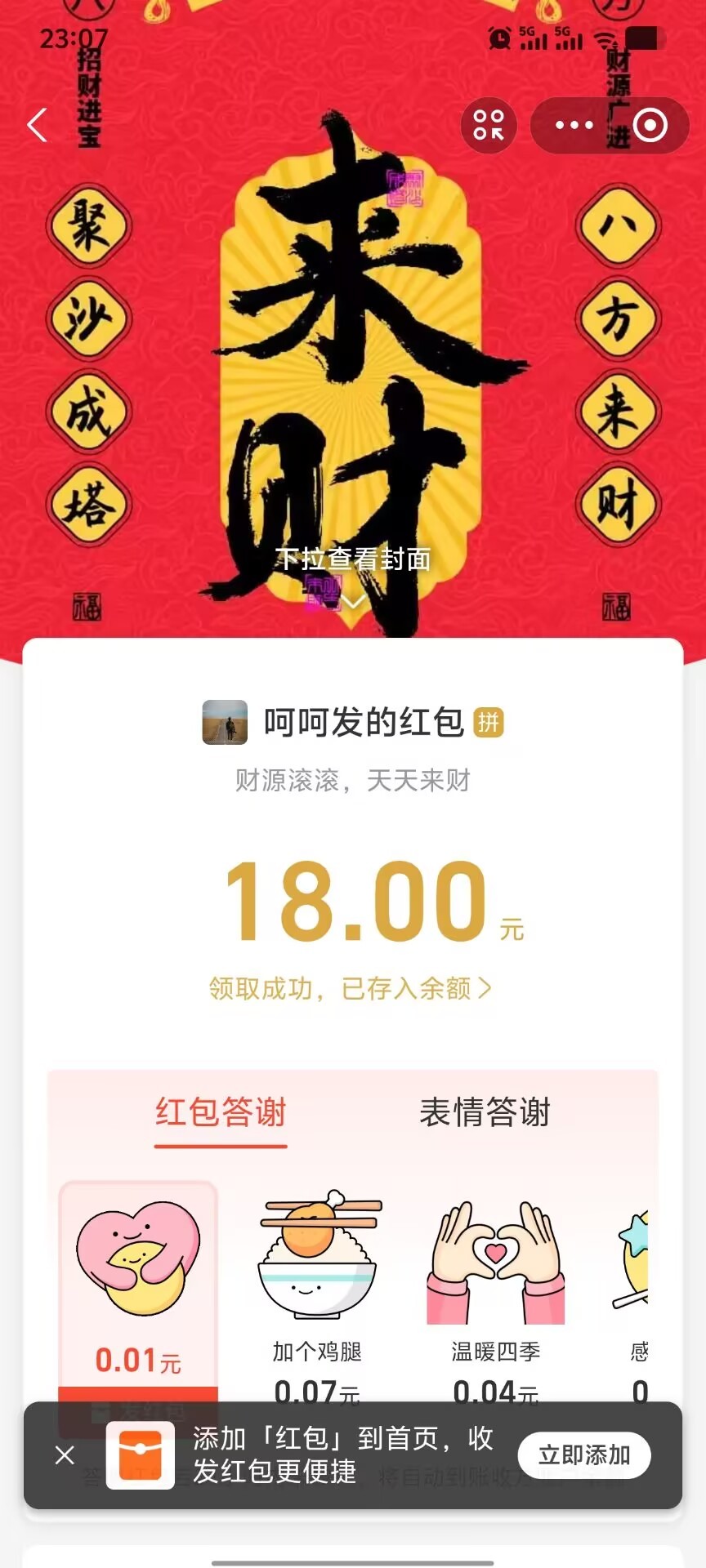This screenshot has width=706, height=1568.
Task: Open the three-dot overflow menu
Action: (574, 125)
